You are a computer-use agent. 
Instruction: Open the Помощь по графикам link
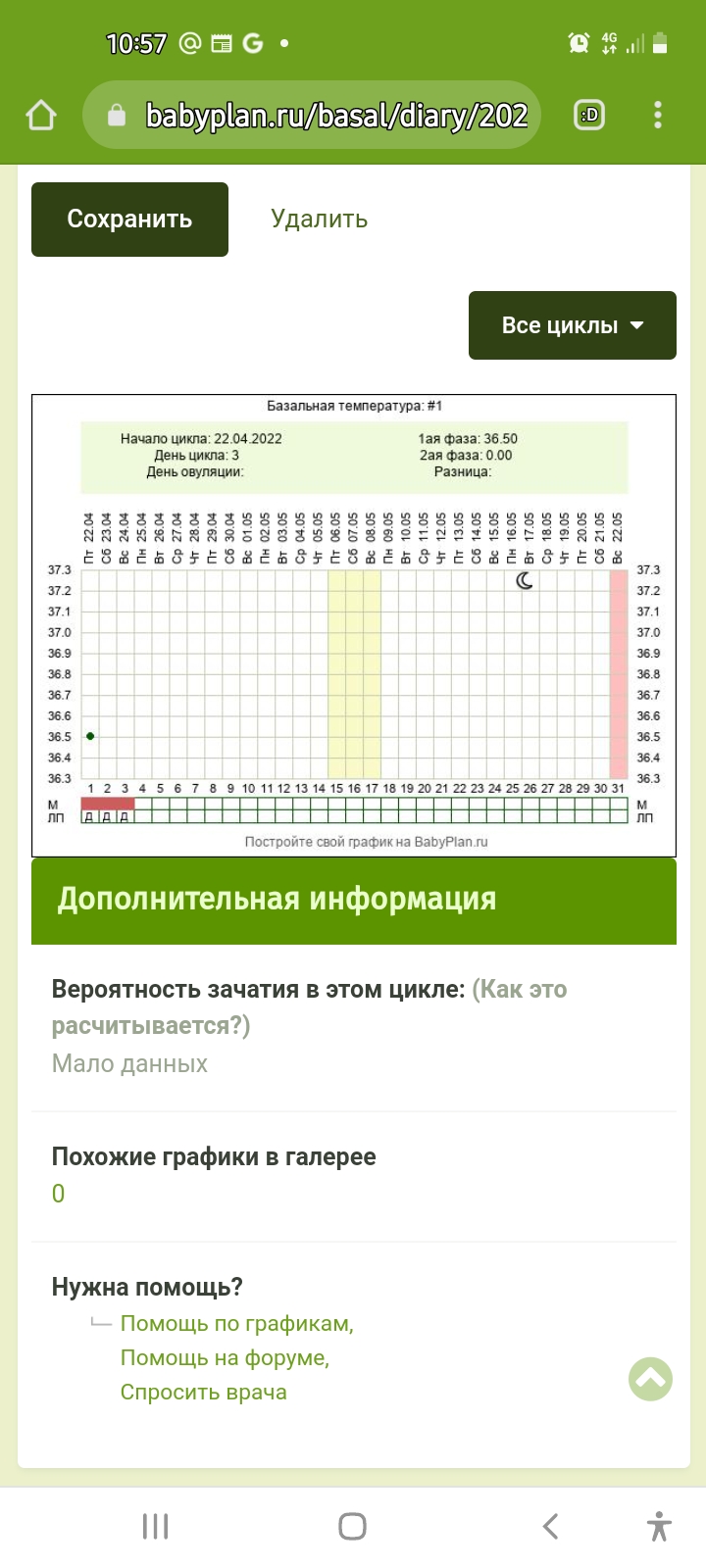pos(237,1324)
